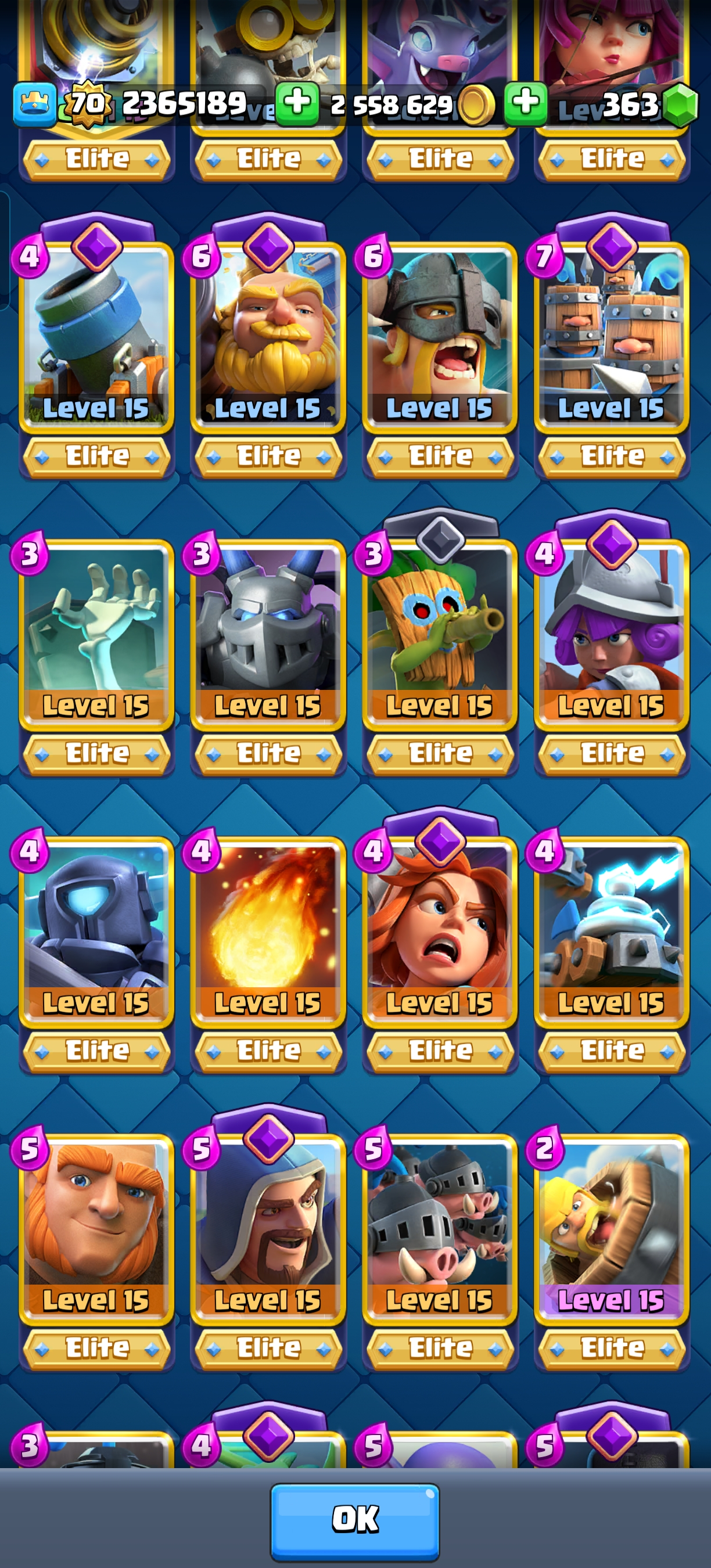This screenshot has height=1568, width=711.
Task: View the Dart Goblin card
Action: tap(440, 633)
